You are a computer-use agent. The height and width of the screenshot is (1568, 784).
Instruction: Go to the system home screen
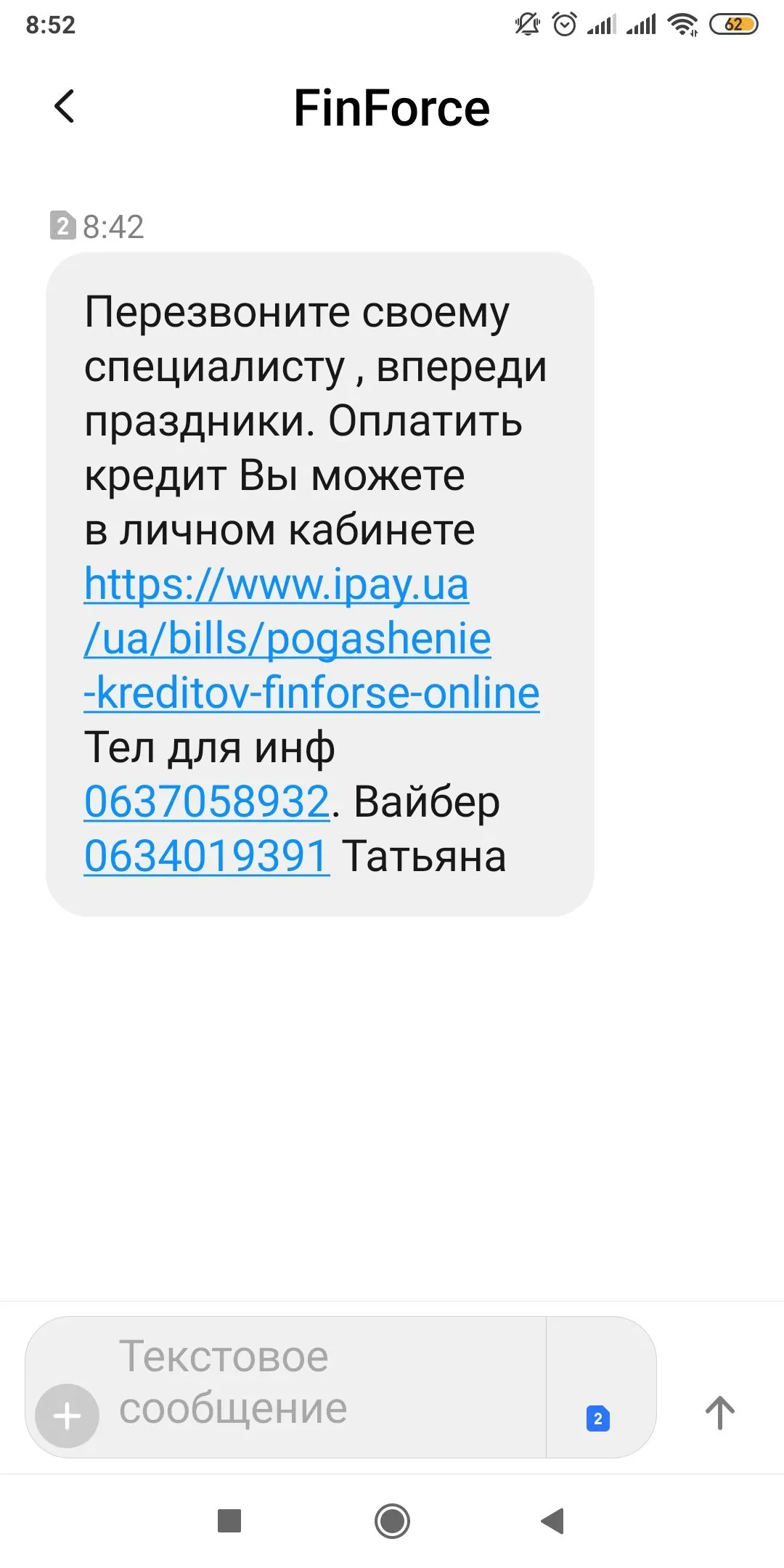[x=392, y=1521]
